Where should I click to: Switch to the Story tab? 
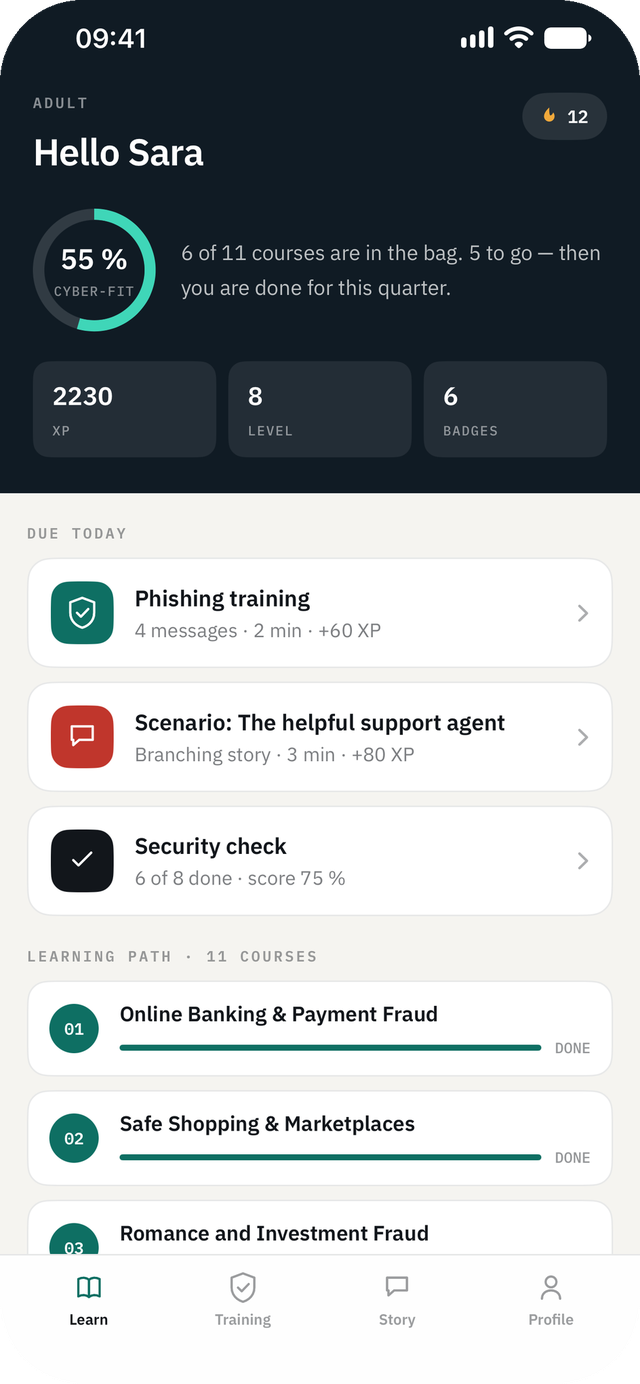(x=397, y=1300)
